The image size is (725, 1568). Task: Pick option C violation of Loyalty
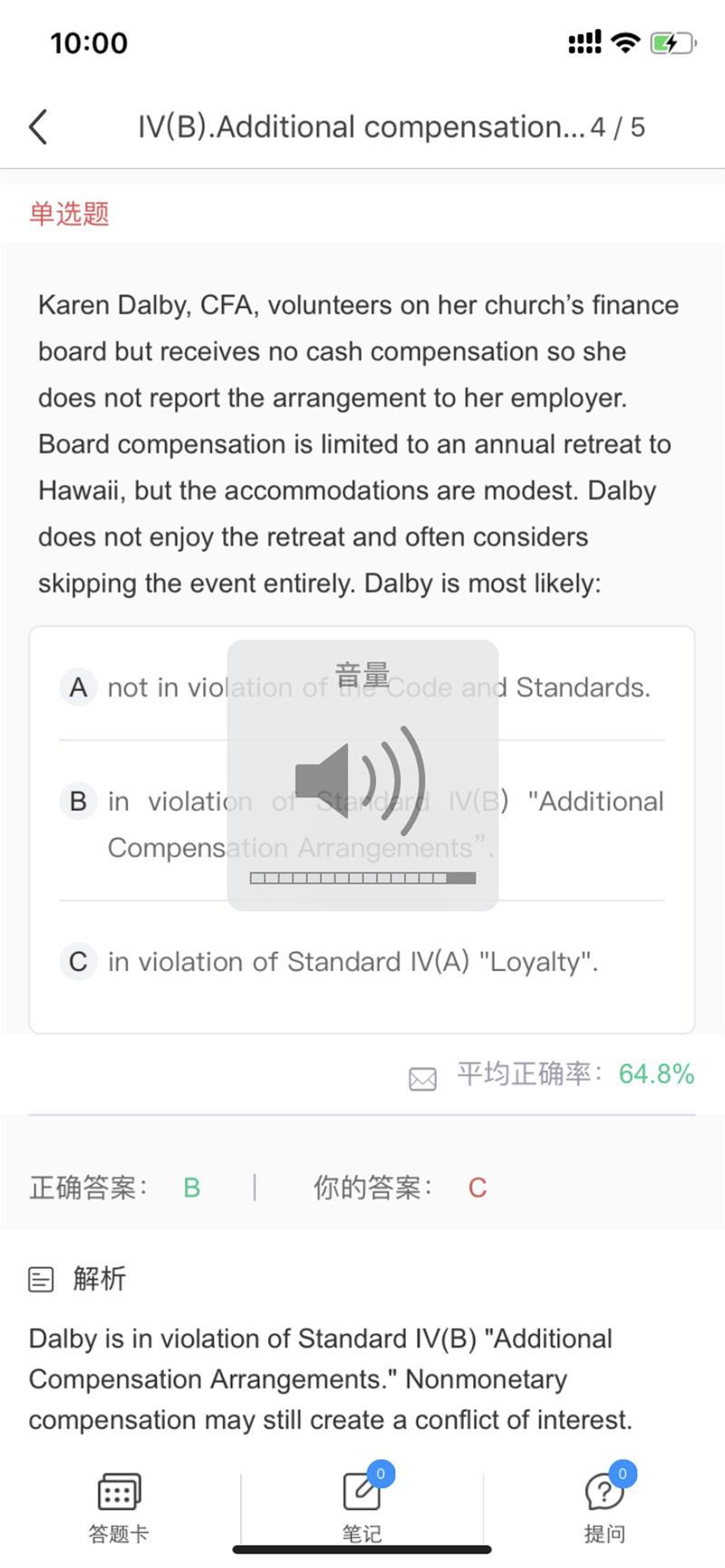pos(362,962)
